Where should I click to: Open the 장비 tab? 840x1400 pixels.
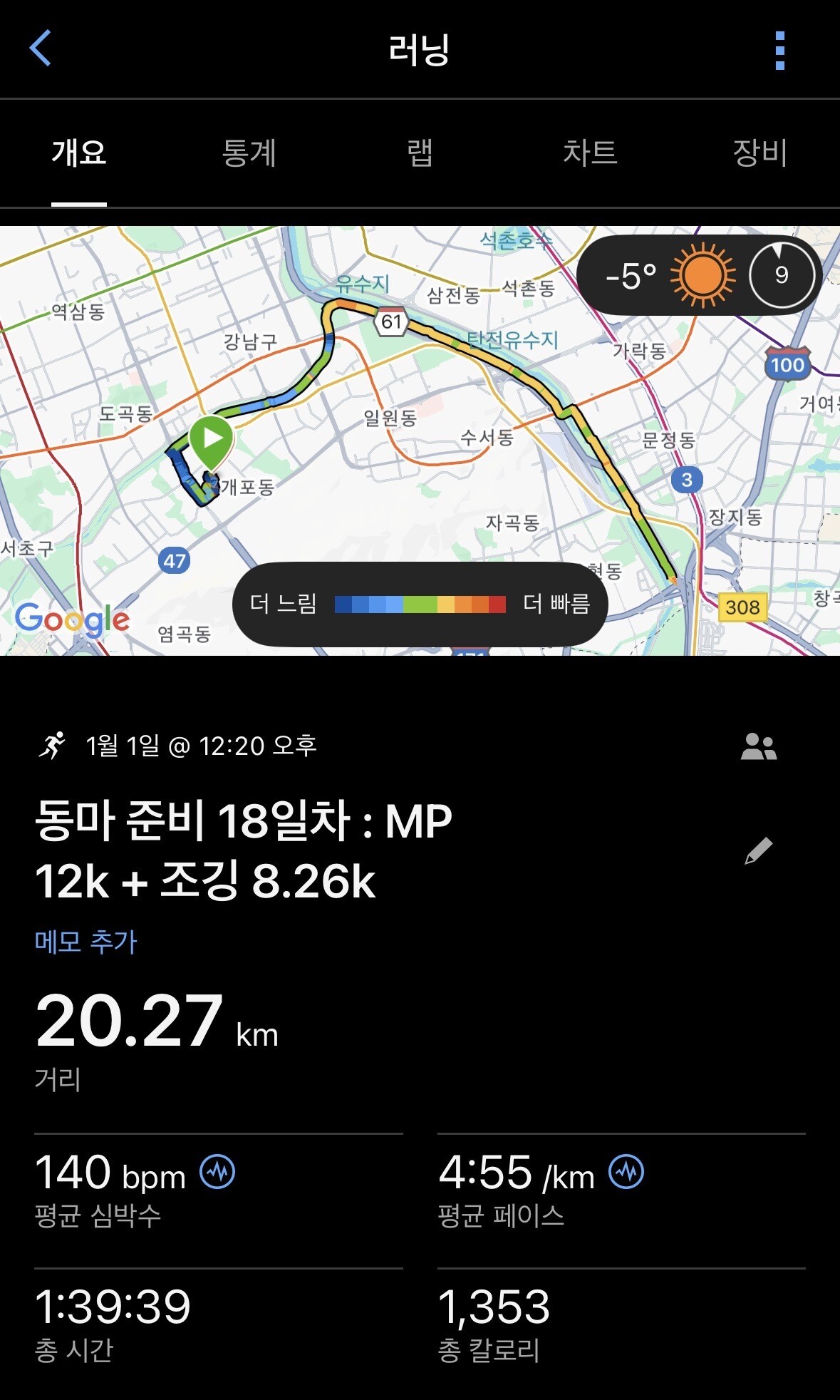pyautogui.click(x=760, y=153)
